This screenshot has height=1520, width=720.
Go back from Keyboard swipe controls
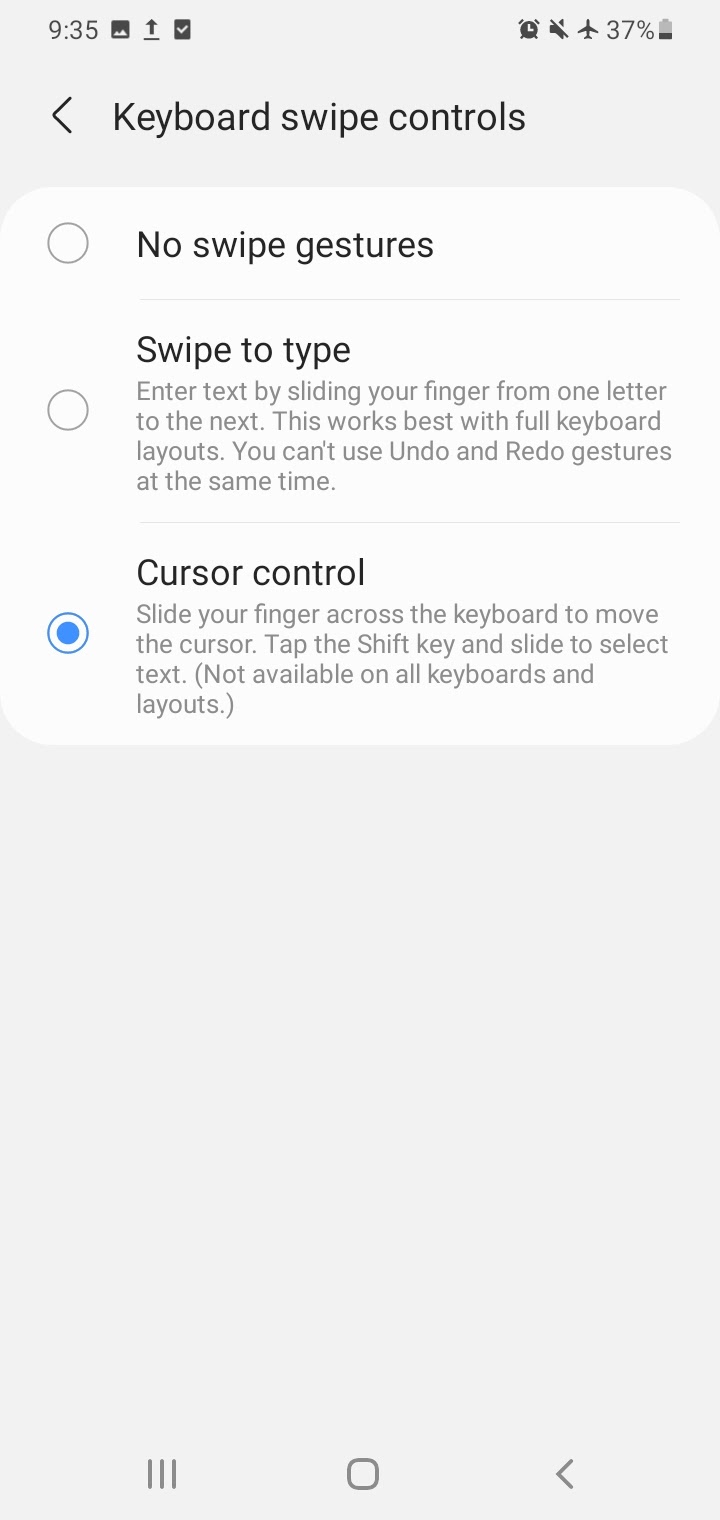62,116
